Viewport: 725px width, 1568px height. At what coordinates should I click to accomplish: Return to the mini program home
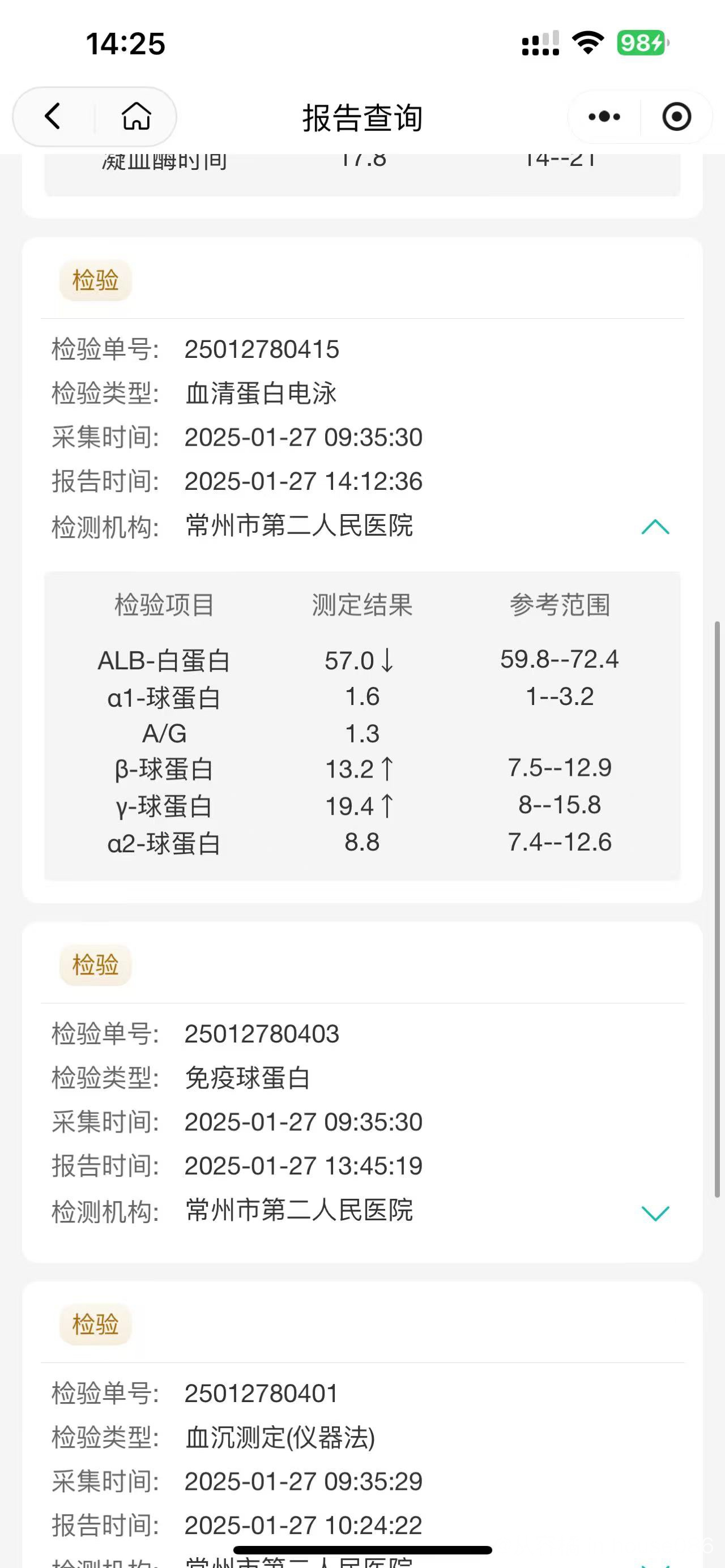(x=137, y=116)
